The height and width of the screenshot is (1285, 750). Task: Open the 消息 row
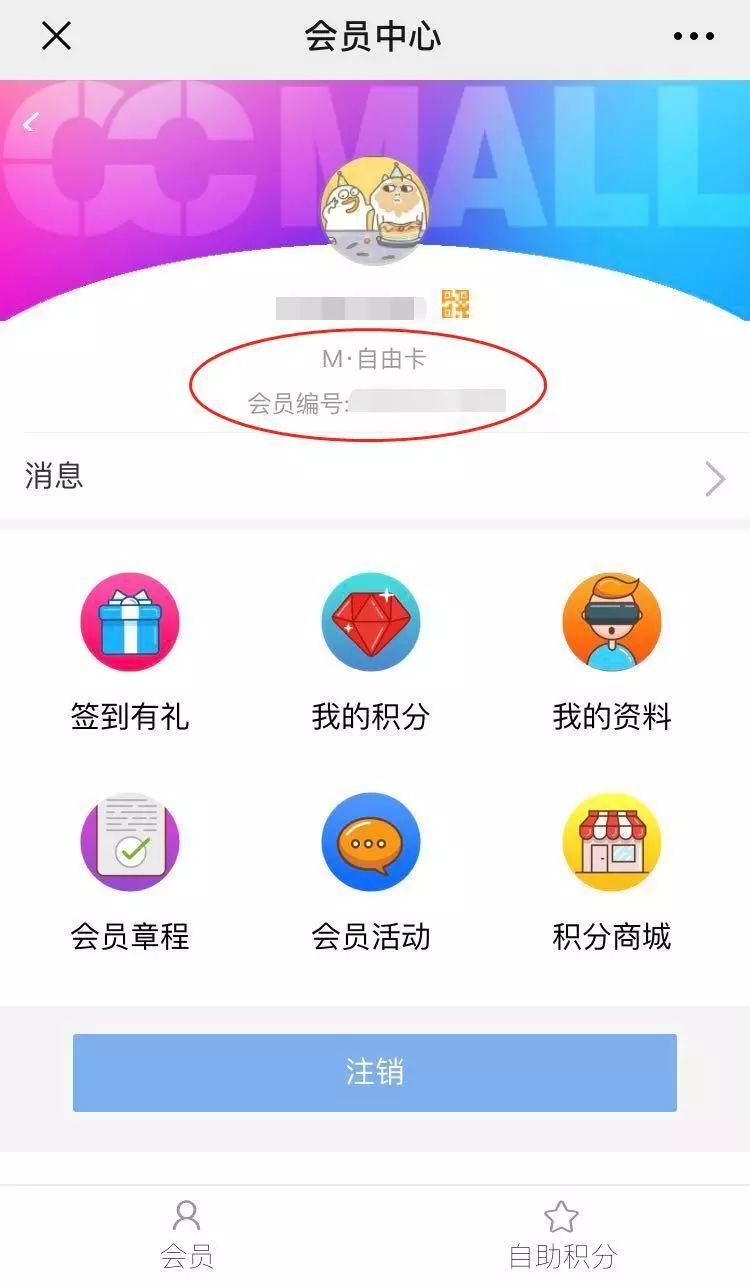point(375,476)
